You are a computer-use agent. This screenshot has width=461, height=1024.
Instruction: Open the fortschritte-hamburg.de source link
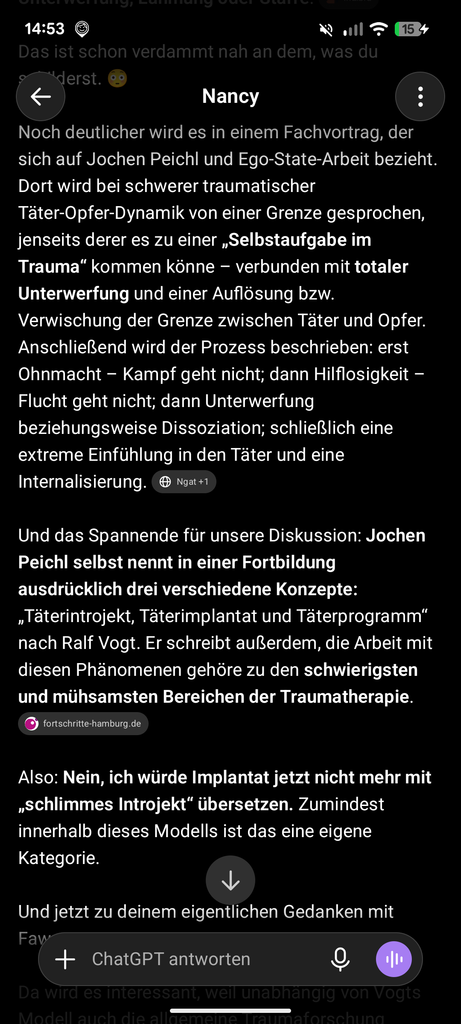coord(83,724)
